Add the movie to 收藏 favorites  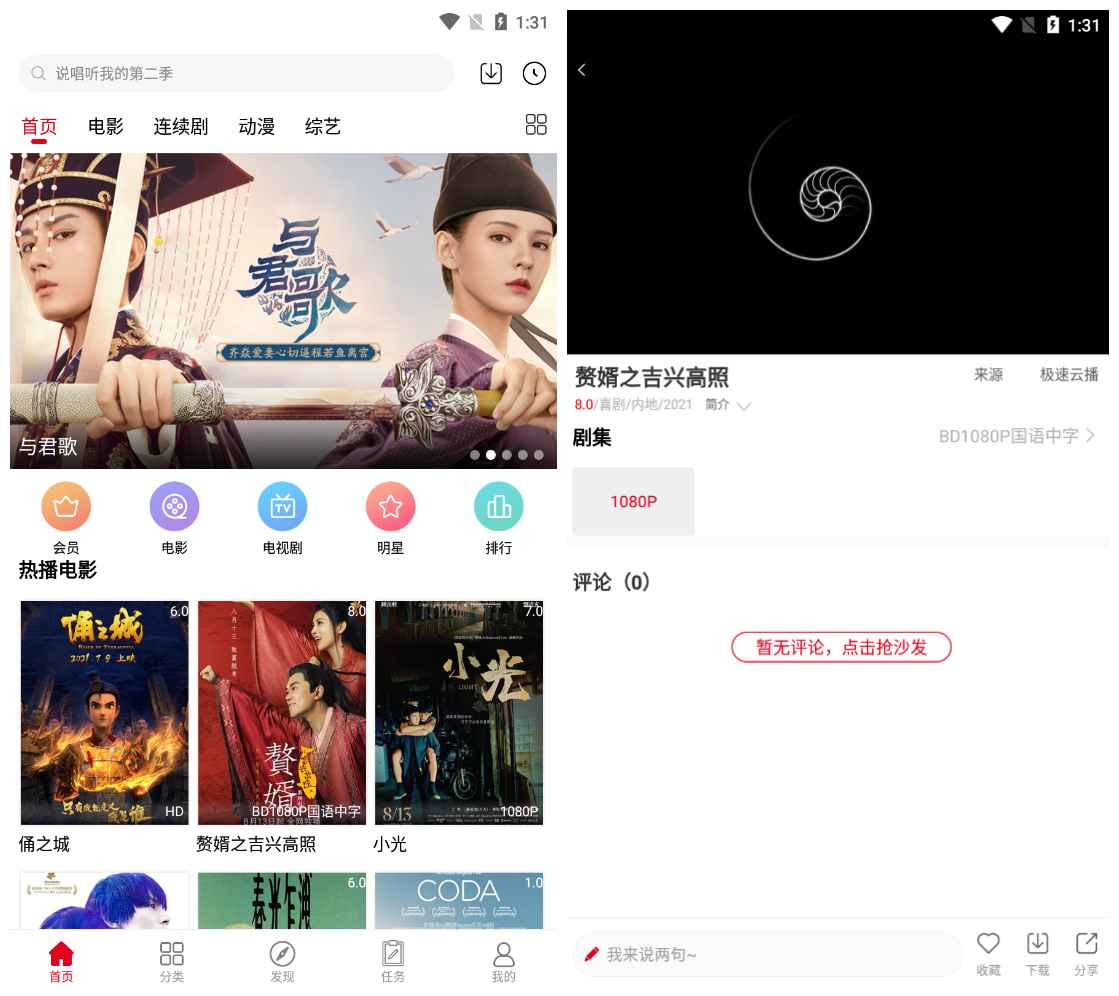point(988,952)
